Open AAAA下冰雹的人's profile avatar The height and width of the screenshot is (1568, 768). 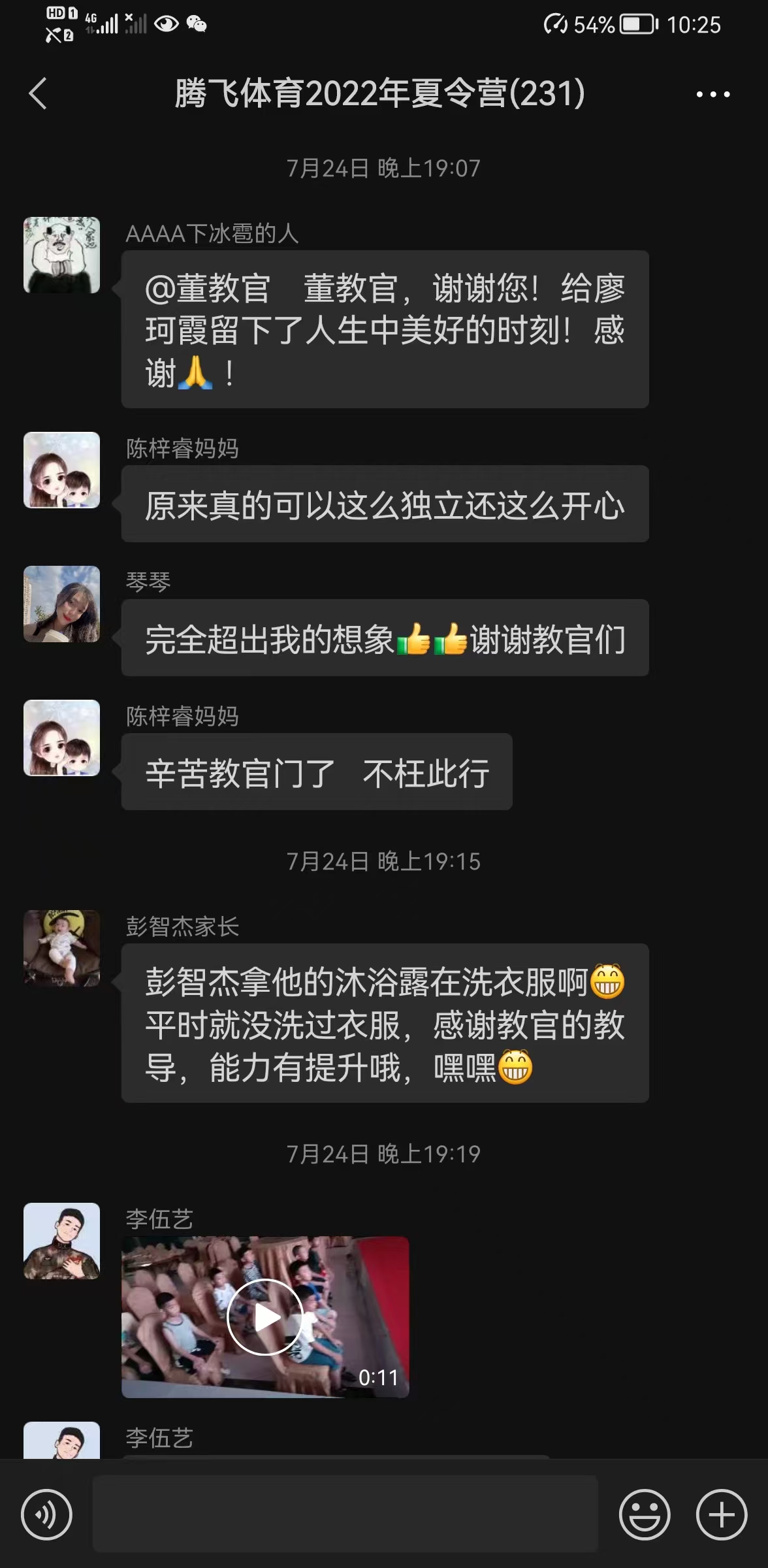(x=62, y=255)
